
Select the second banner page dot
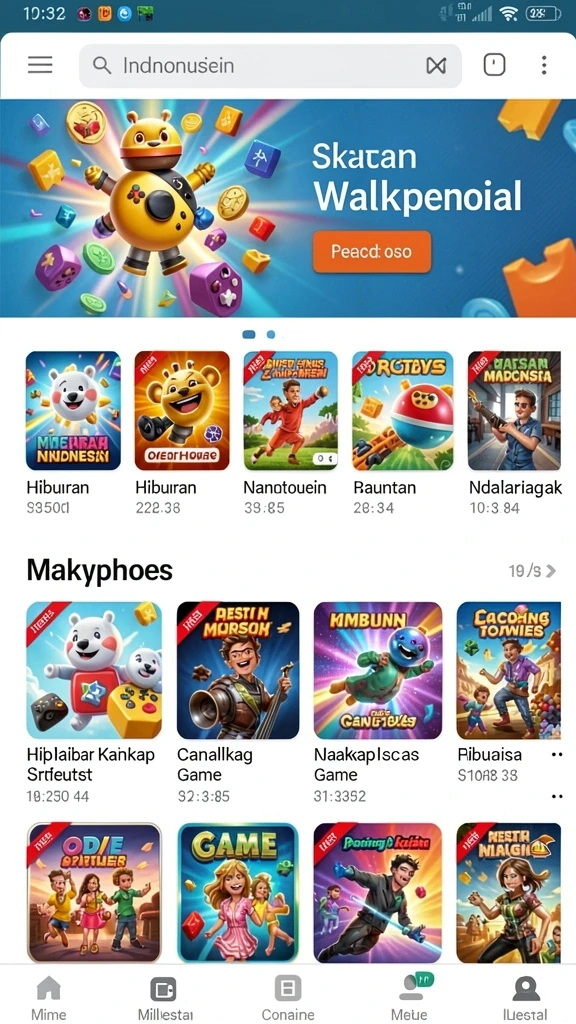tap(271, 334)
